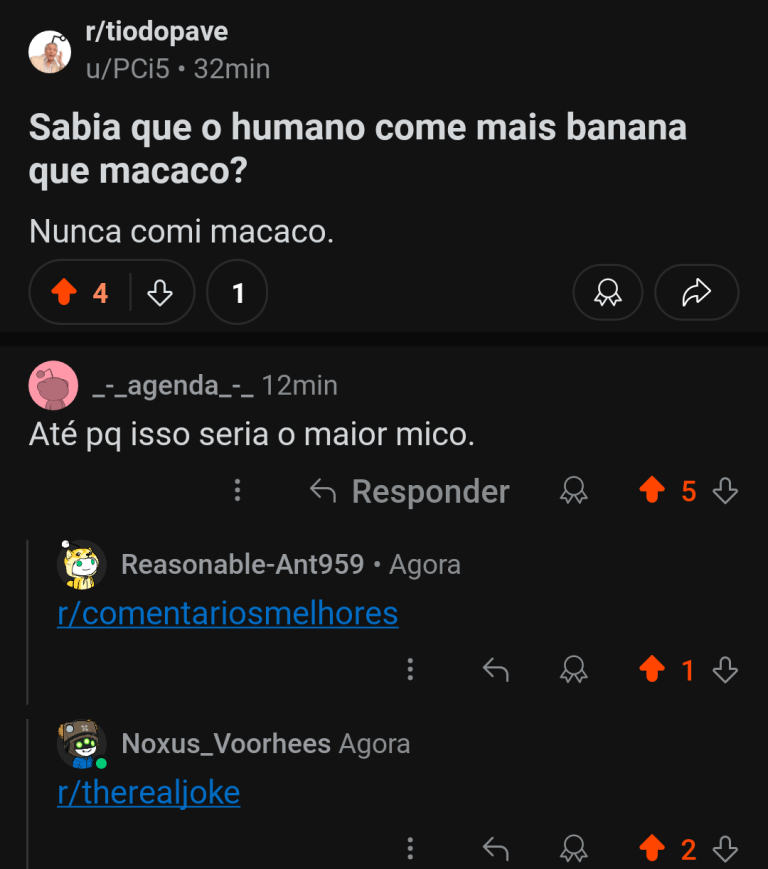Downvote Noxus_Voorhees's comment
This screenshot has height=869, width=768.
click(726, 850)
